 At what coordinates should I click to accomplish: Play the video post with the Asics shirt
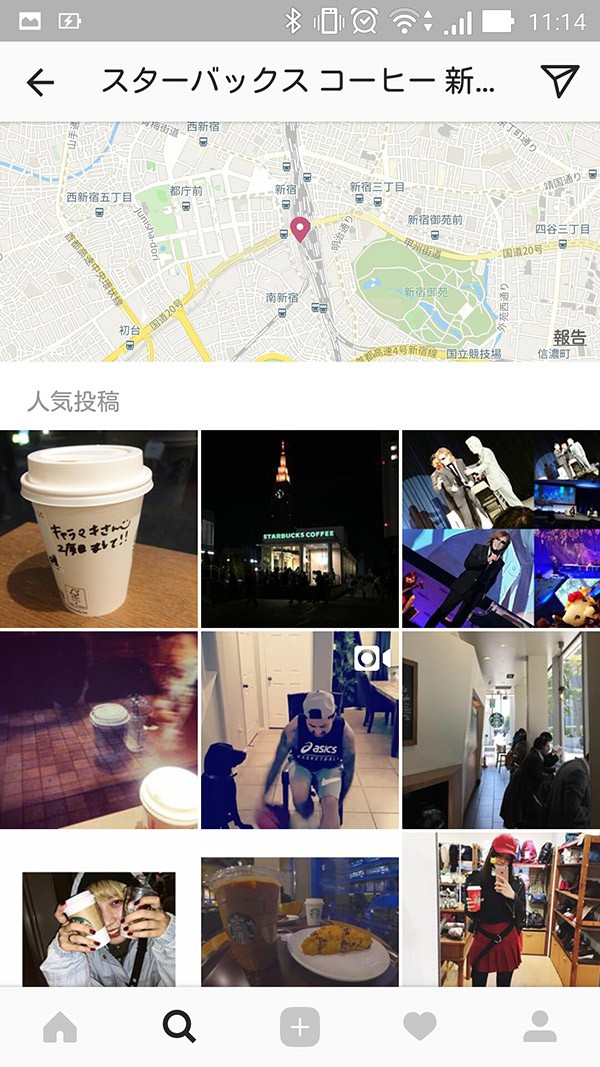pyautogui.click(x=300, y=730)
